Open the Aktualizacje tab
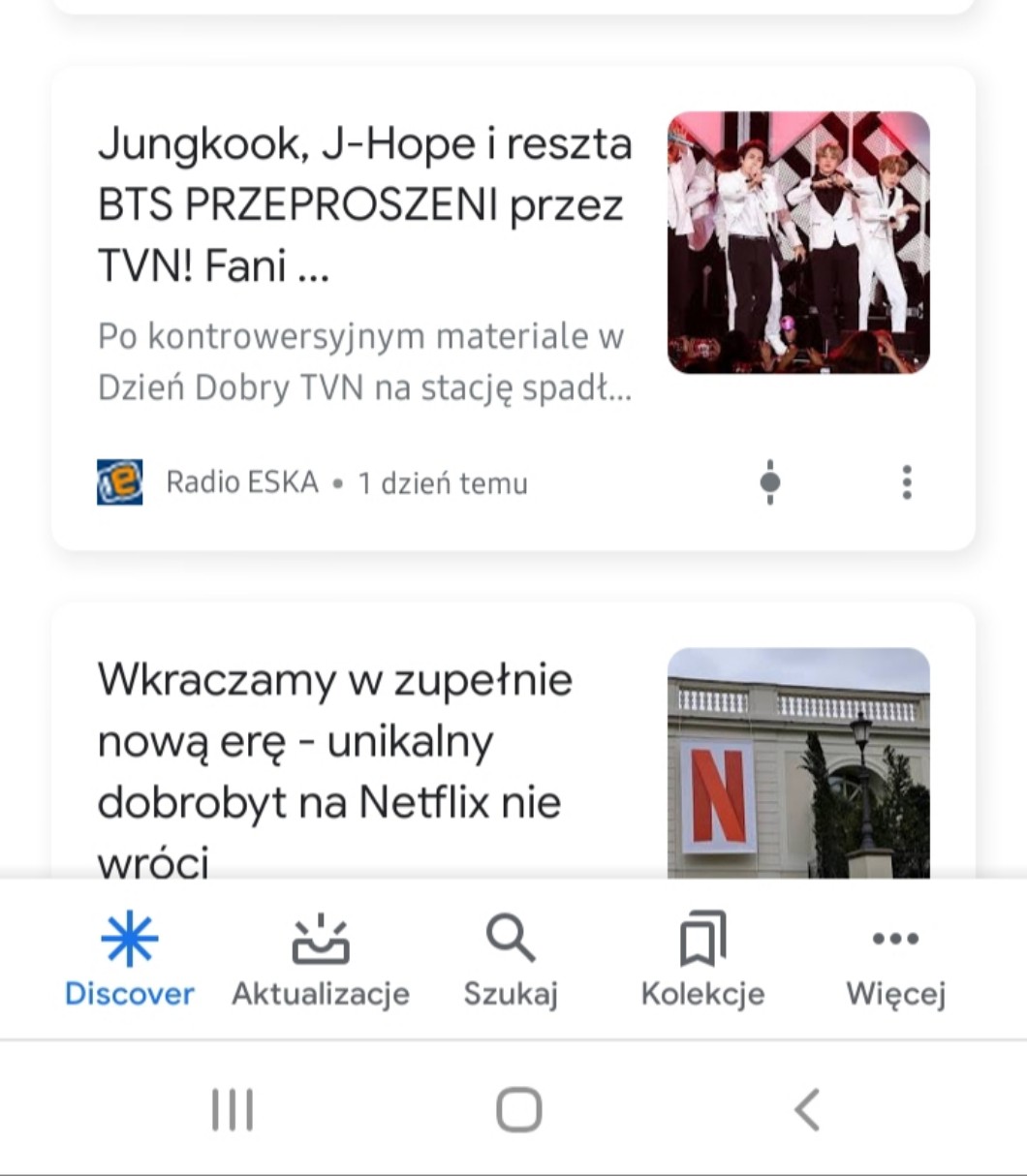The image size is (1027, 1176). point(321,959)
